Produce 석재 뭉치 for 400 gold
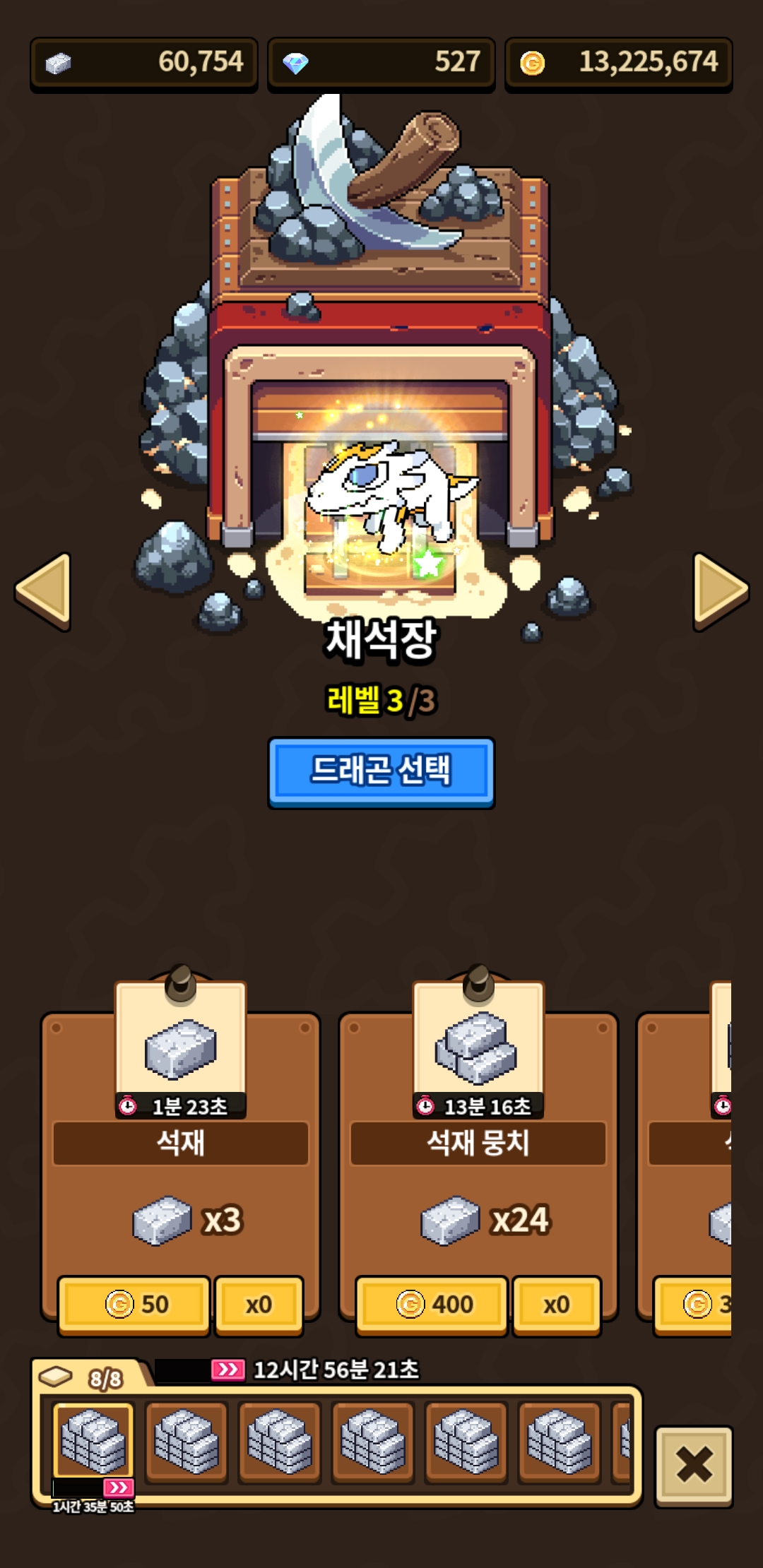Screen dimensions: 763x1568 pos(432,1304)
